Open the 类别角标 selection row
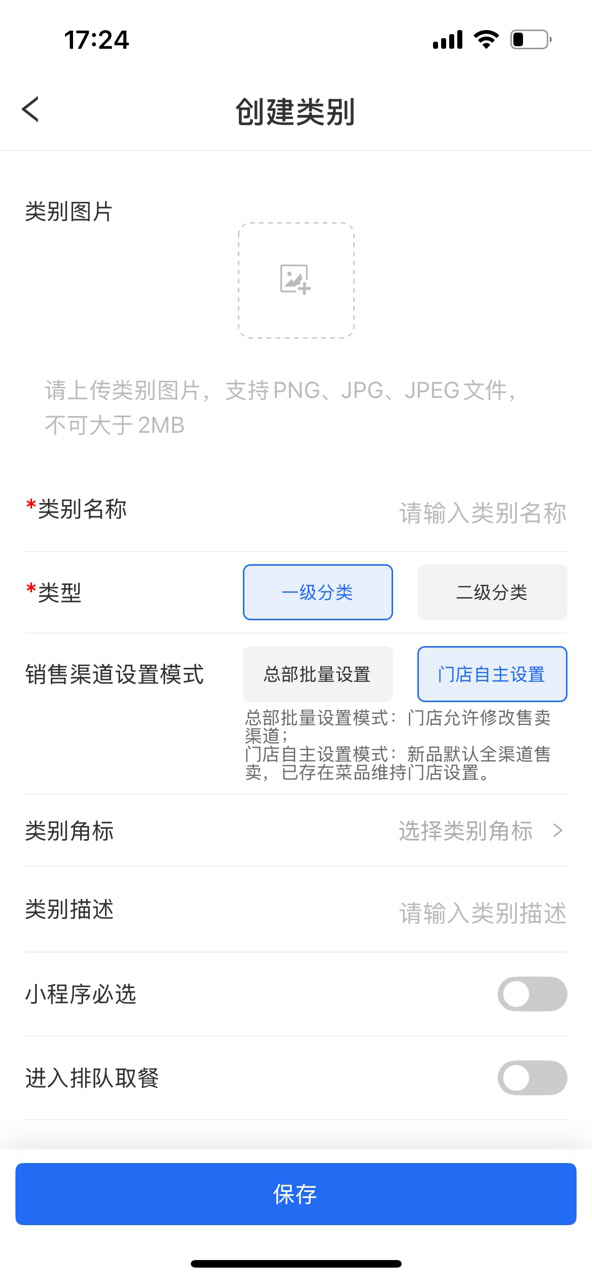 (x=296, y=831)
